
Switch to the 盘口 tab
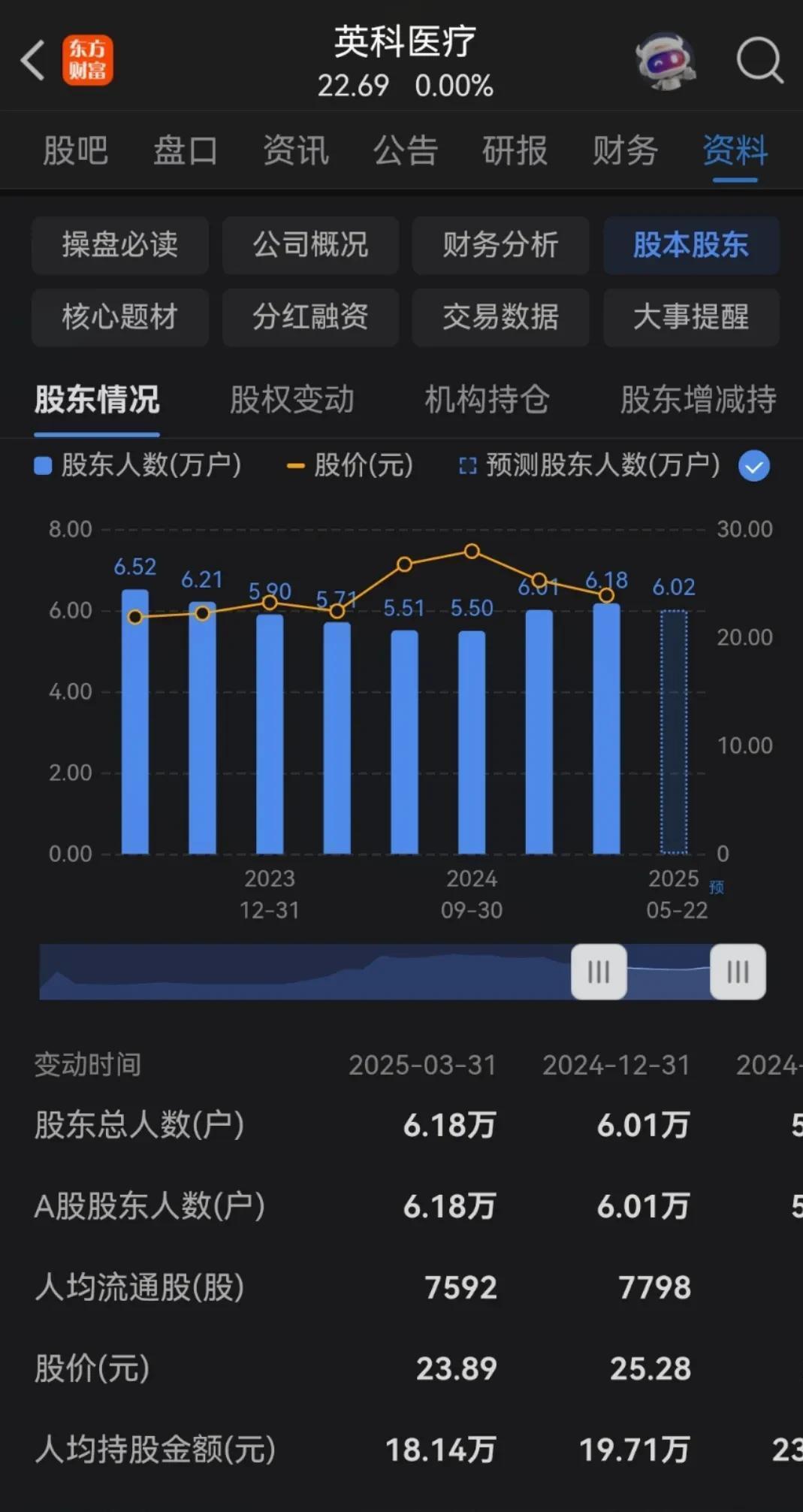186,150
